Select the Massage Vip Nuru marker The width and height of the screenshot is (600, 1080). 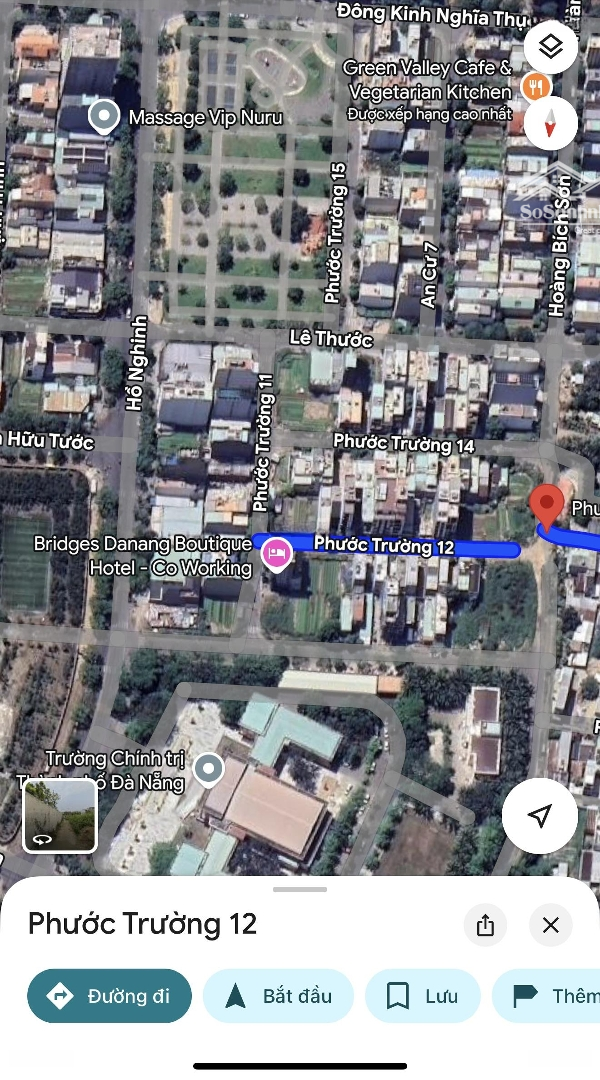[x=104, y=117]
